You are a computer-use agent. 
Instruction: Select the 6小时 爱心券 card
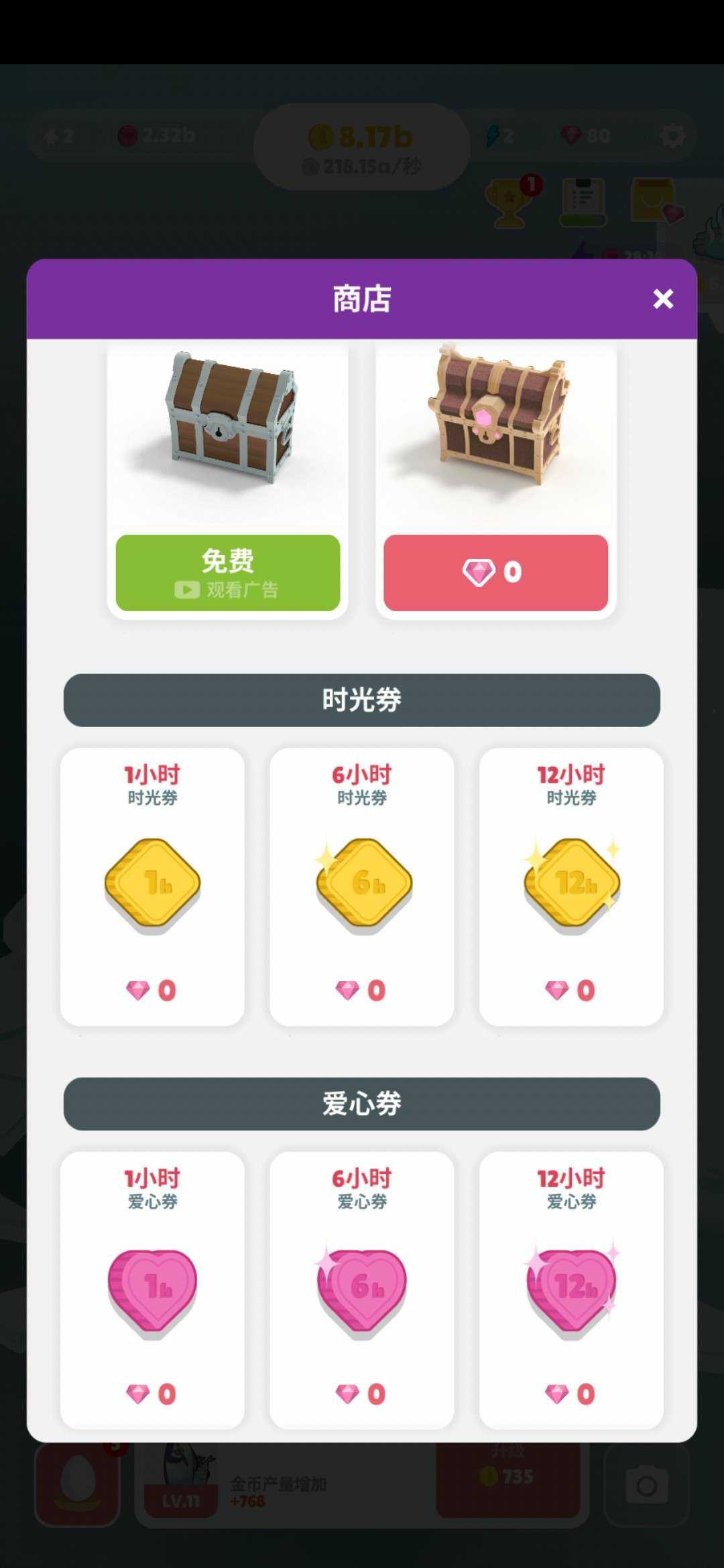pos(361,1289)
